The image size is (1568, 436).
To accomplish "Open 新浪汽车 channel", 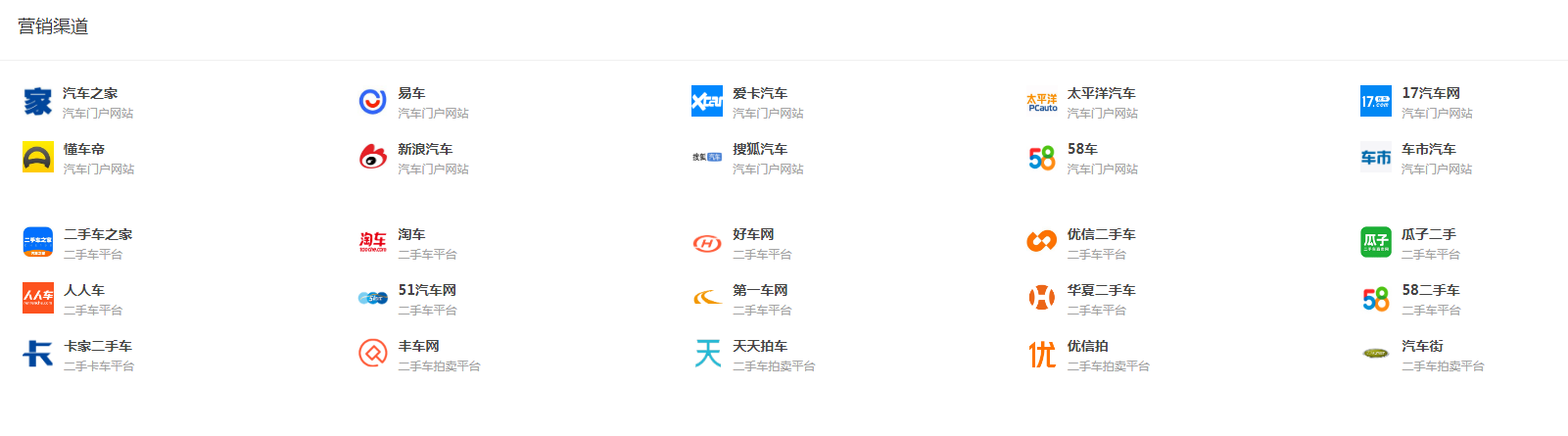I will tap(425, 150).
